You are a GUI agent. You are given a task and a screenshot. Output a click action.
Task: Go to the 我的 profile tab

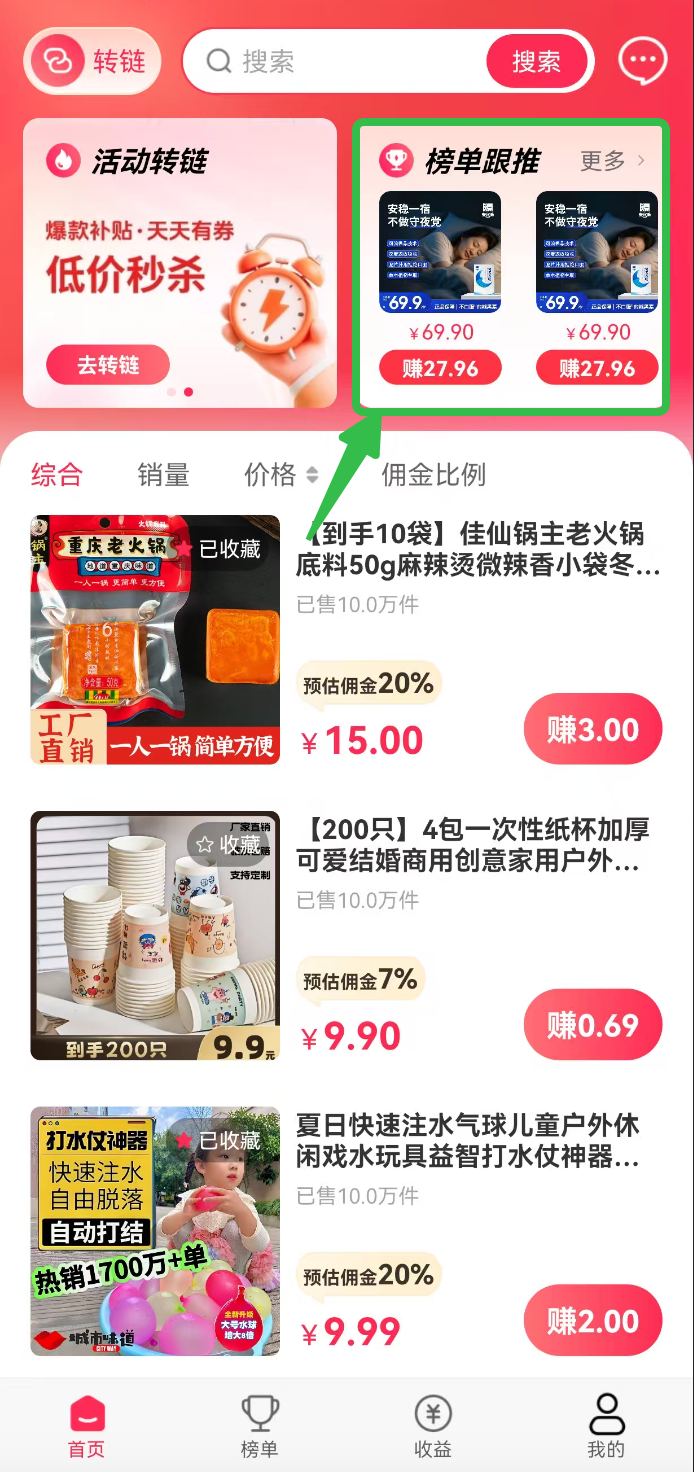(x=606, y=1426)
